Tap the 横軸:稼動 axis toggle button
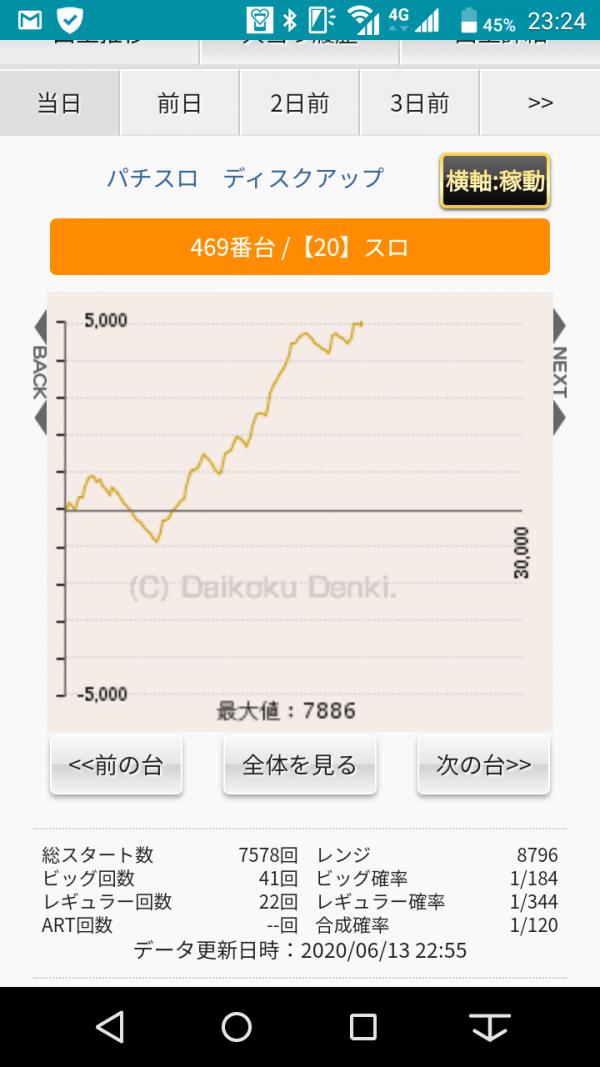This screenshot has height=1067, width=600. click(495, 181)
